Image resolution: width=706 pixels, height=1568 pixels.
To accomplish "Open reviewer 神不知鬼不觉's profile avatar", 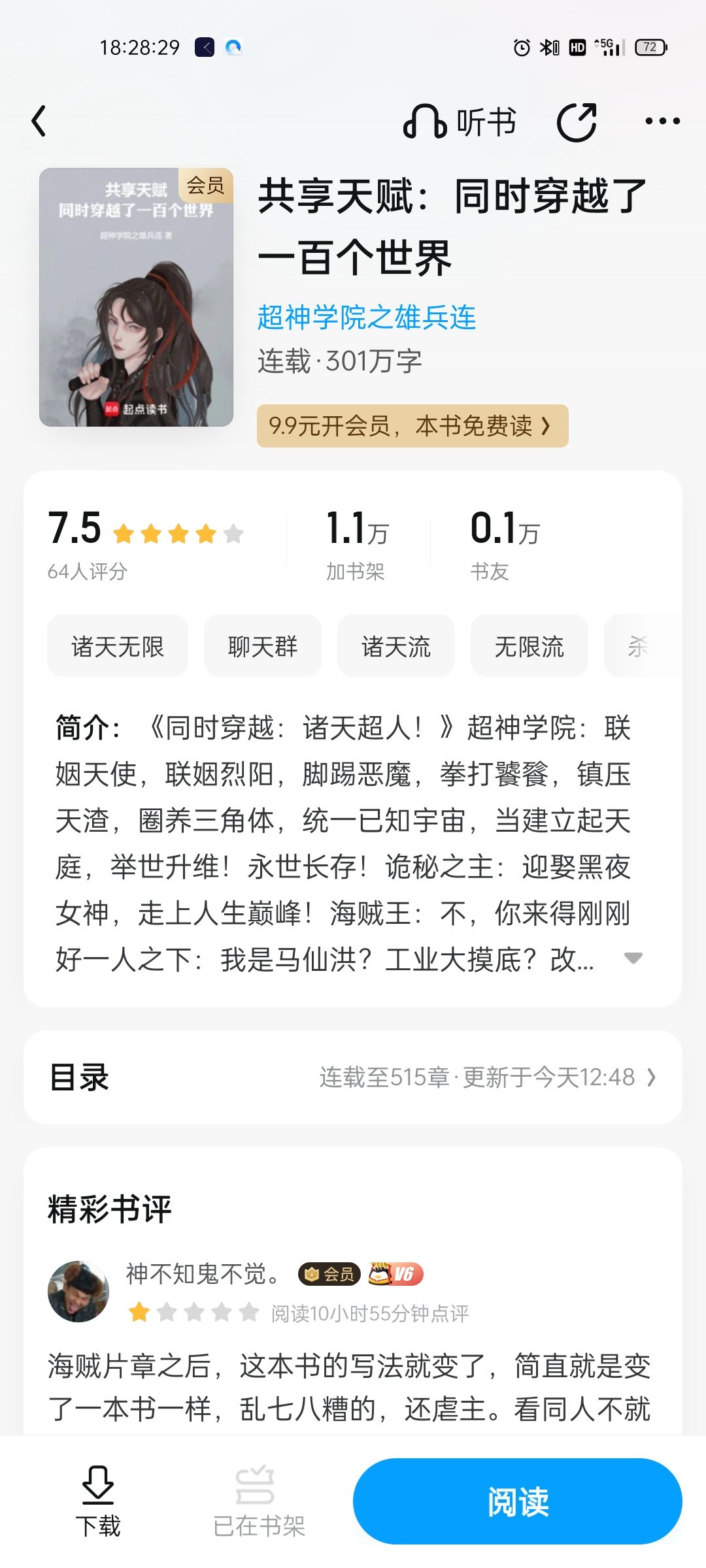I will tap(78, 1292).
